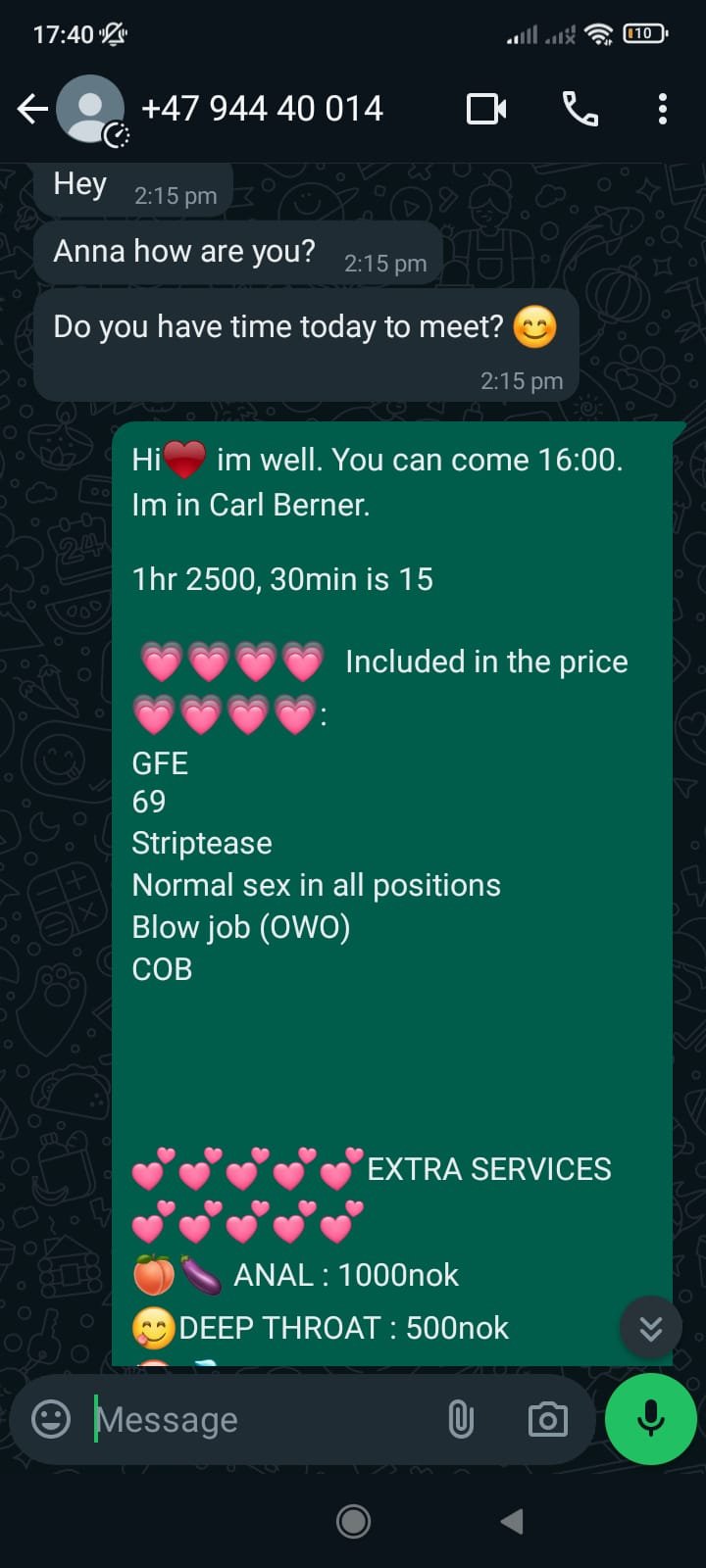Open the emoji picker
Screen dimensions: 706x1568
pyautogui.click(x=51, y=1419)
